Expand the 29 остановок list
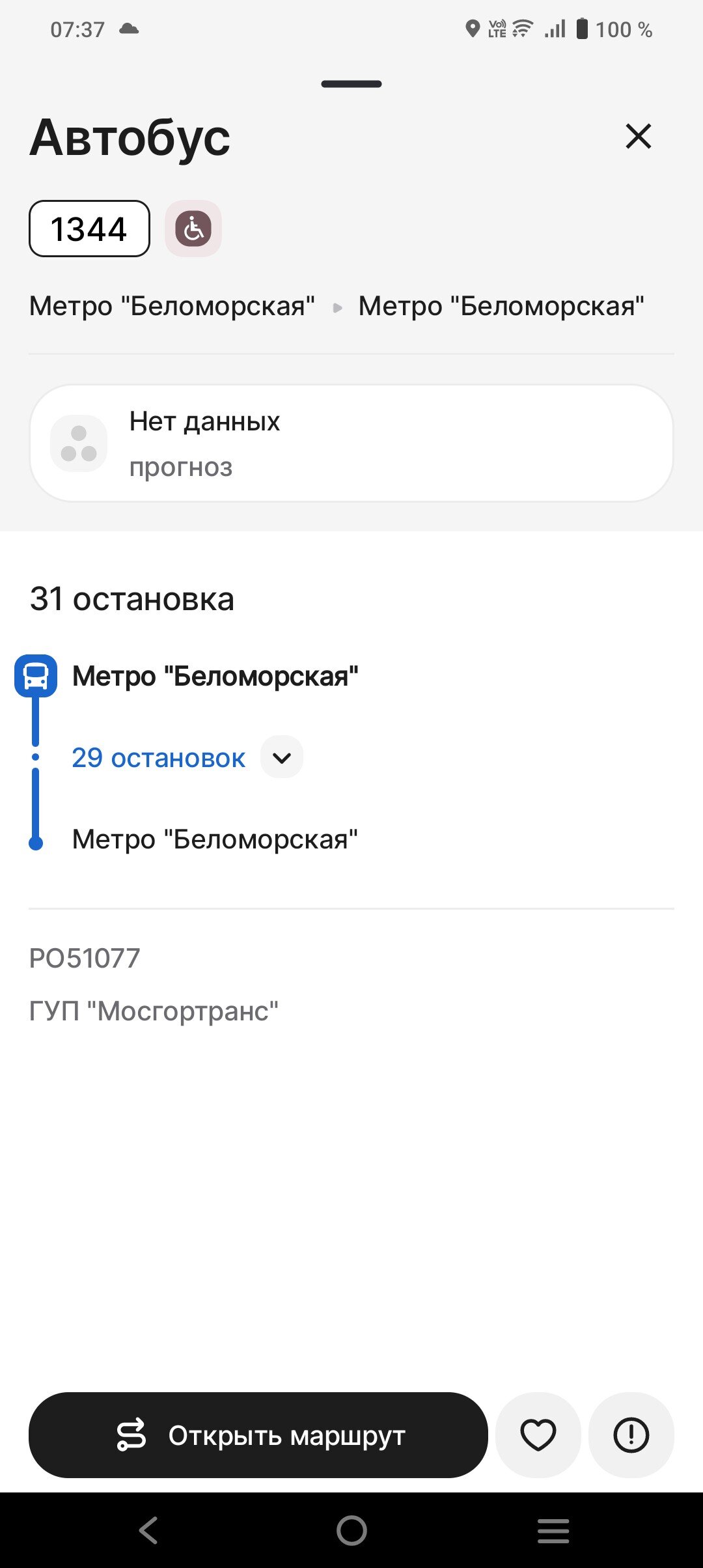703x1568 pixels. (281, 757)
